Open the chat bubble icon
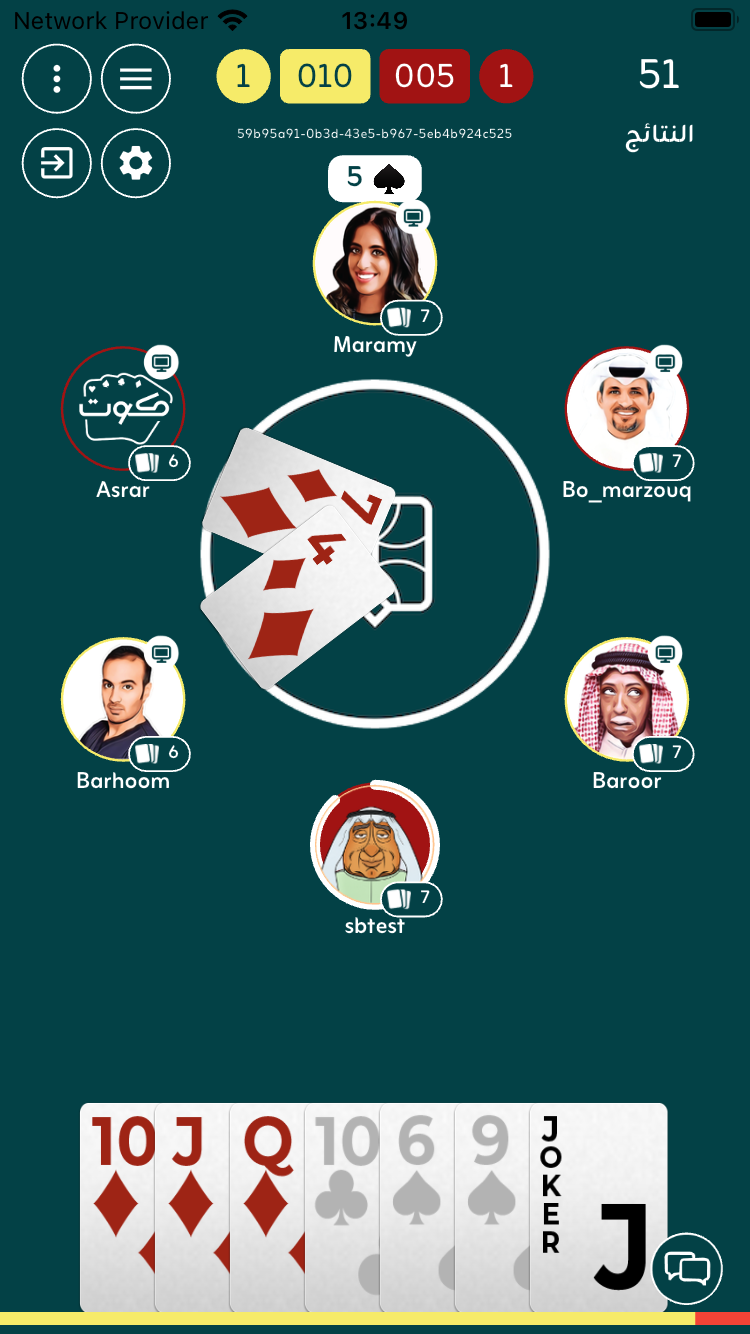This screenshot has height=1334, width=750. pyautogui.click(x=687, y=1269)
